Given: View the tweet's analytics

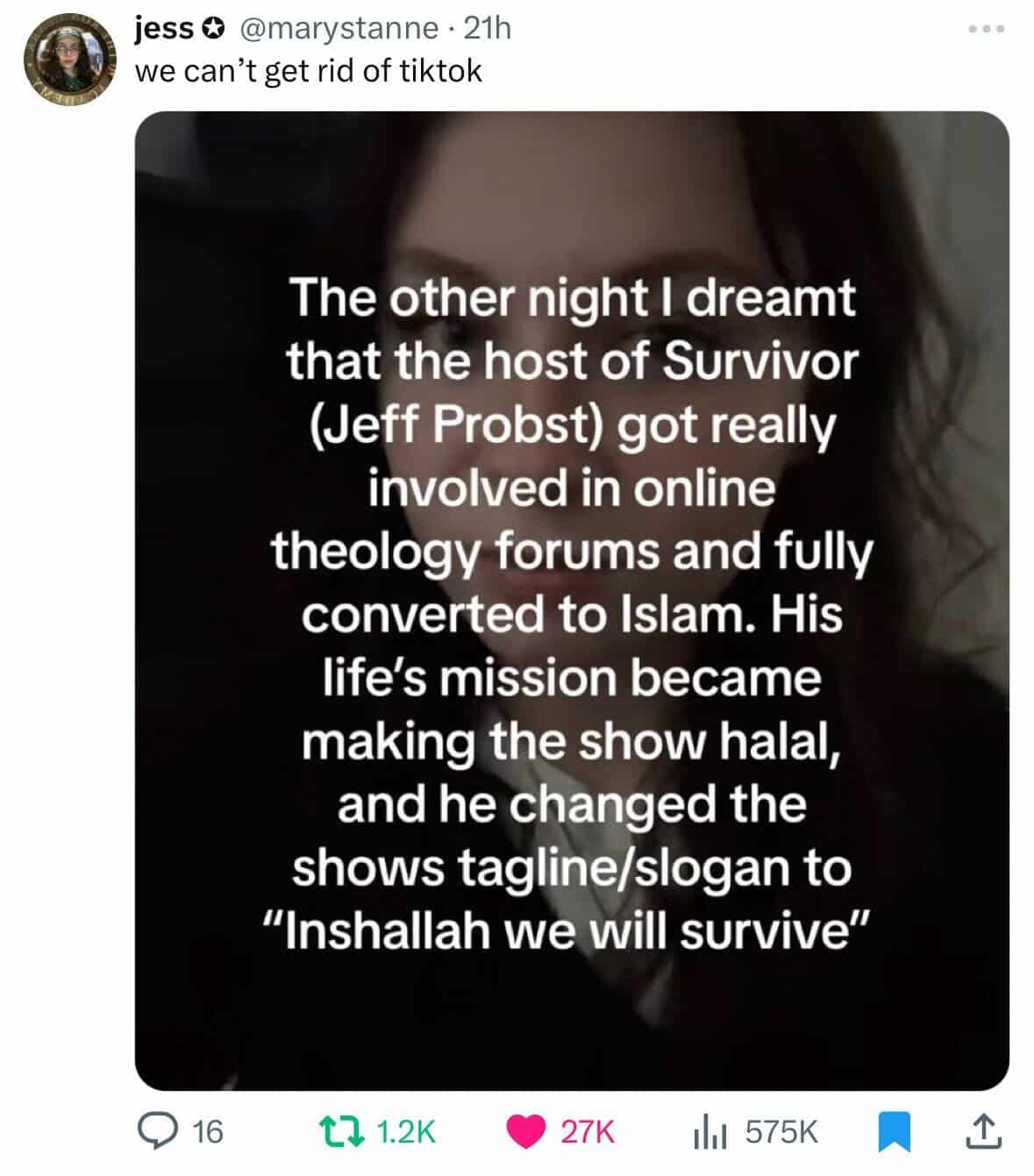Looking at the screenshot, I should tap(704, 1131).
